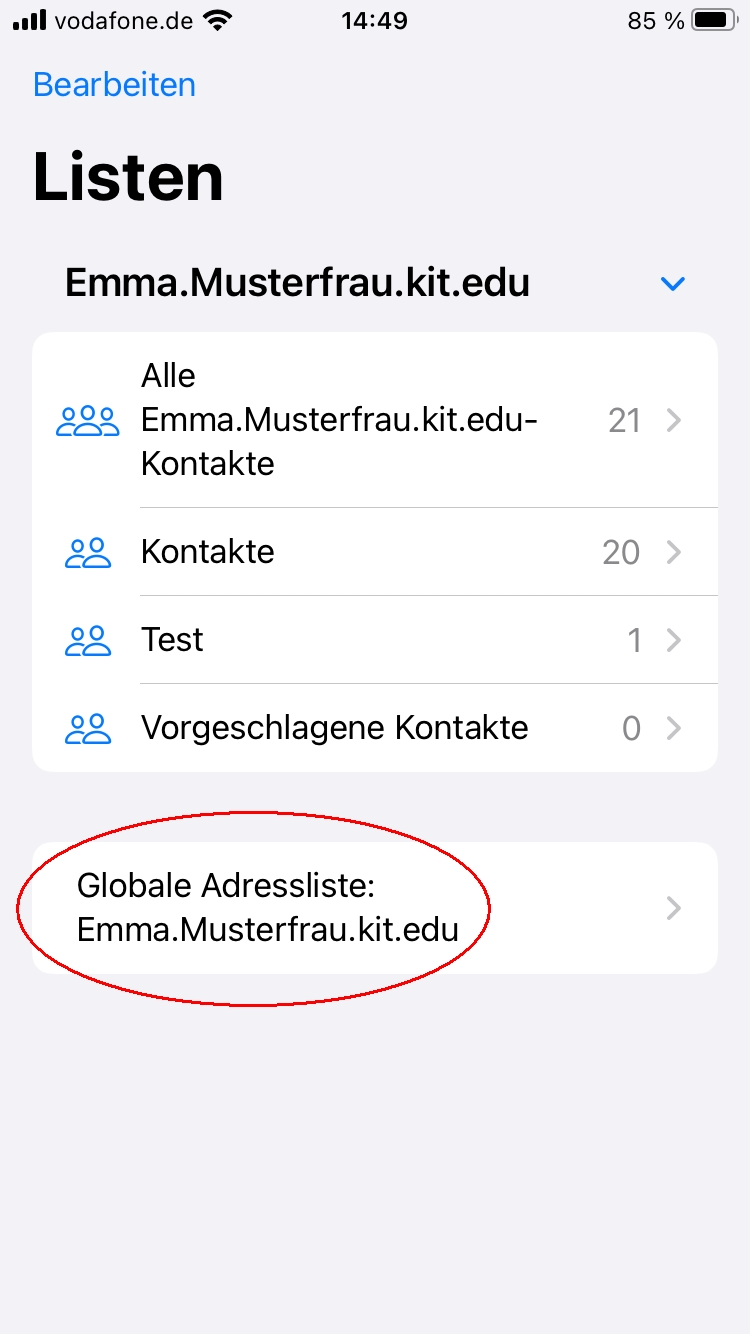Collapse the Emma.Musterfrau.kit.edu account section
The height and width of the screenshot is (1334, 750).
(x=673, y=285)
